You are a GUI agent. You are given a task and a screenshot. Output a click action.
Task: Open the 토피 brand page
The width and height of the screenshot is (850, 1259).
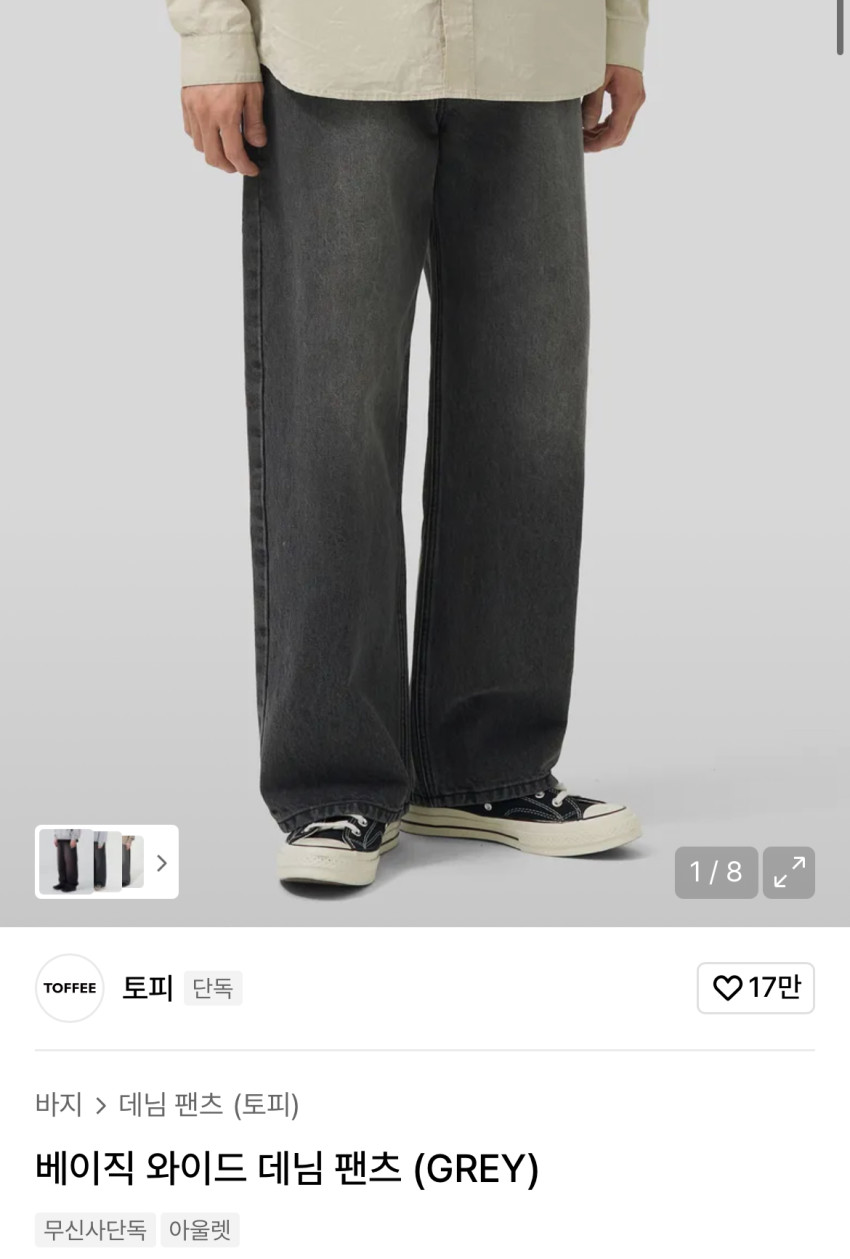148,988
